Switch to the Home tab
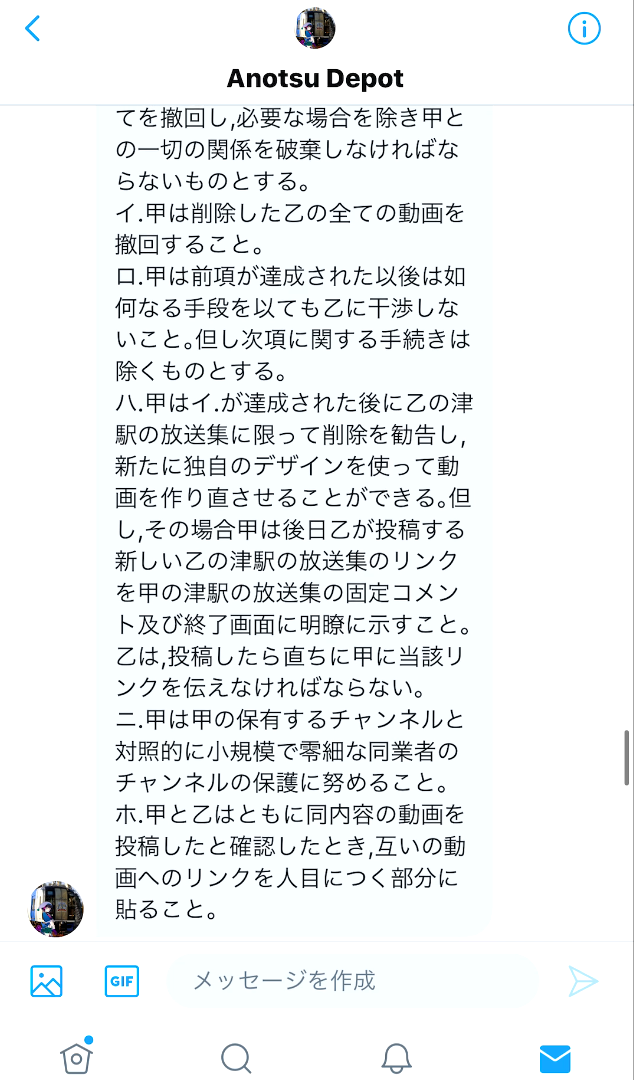The width and height of the screenshot is (634, 1080). 76,1056
